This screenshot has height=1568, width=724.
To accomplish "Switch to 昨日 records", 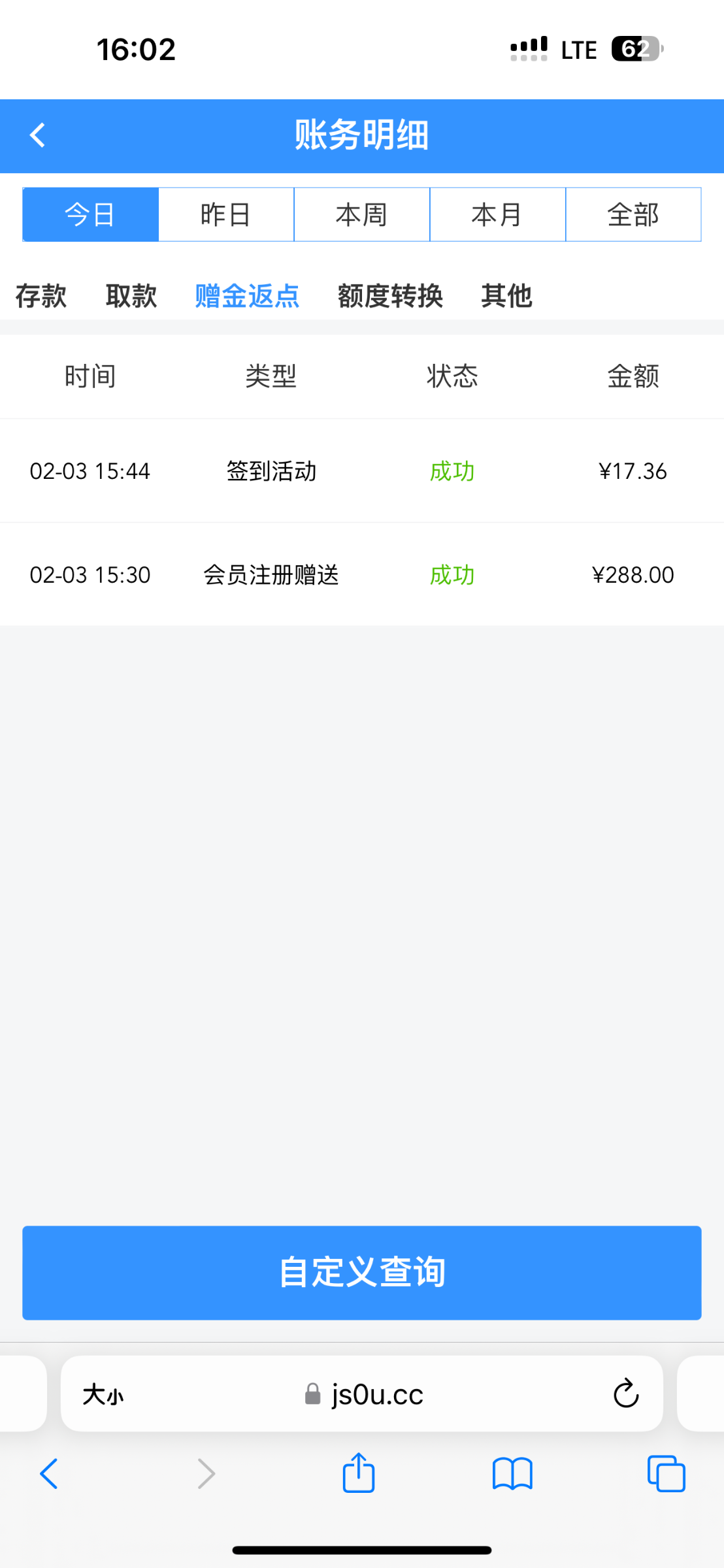I will coord(226,214).
